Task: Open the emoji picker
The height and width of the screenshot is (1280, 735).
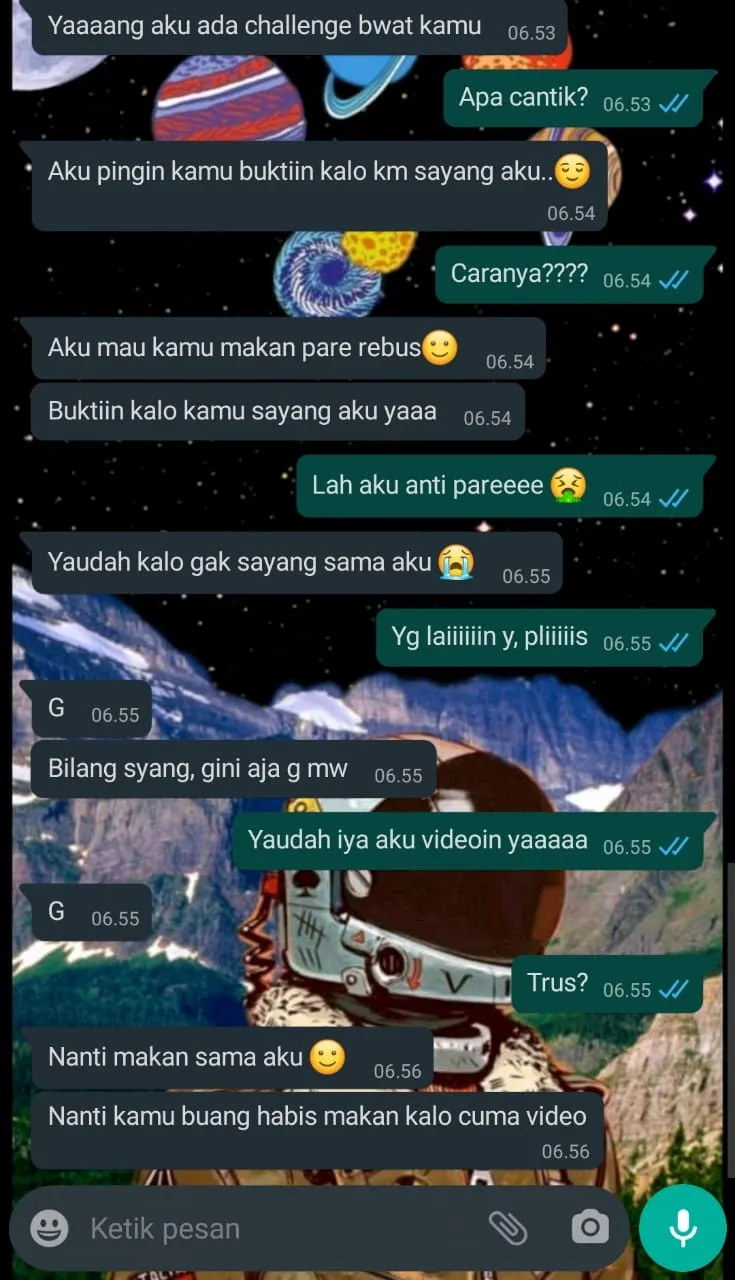Action: (x=44, y=1227)
